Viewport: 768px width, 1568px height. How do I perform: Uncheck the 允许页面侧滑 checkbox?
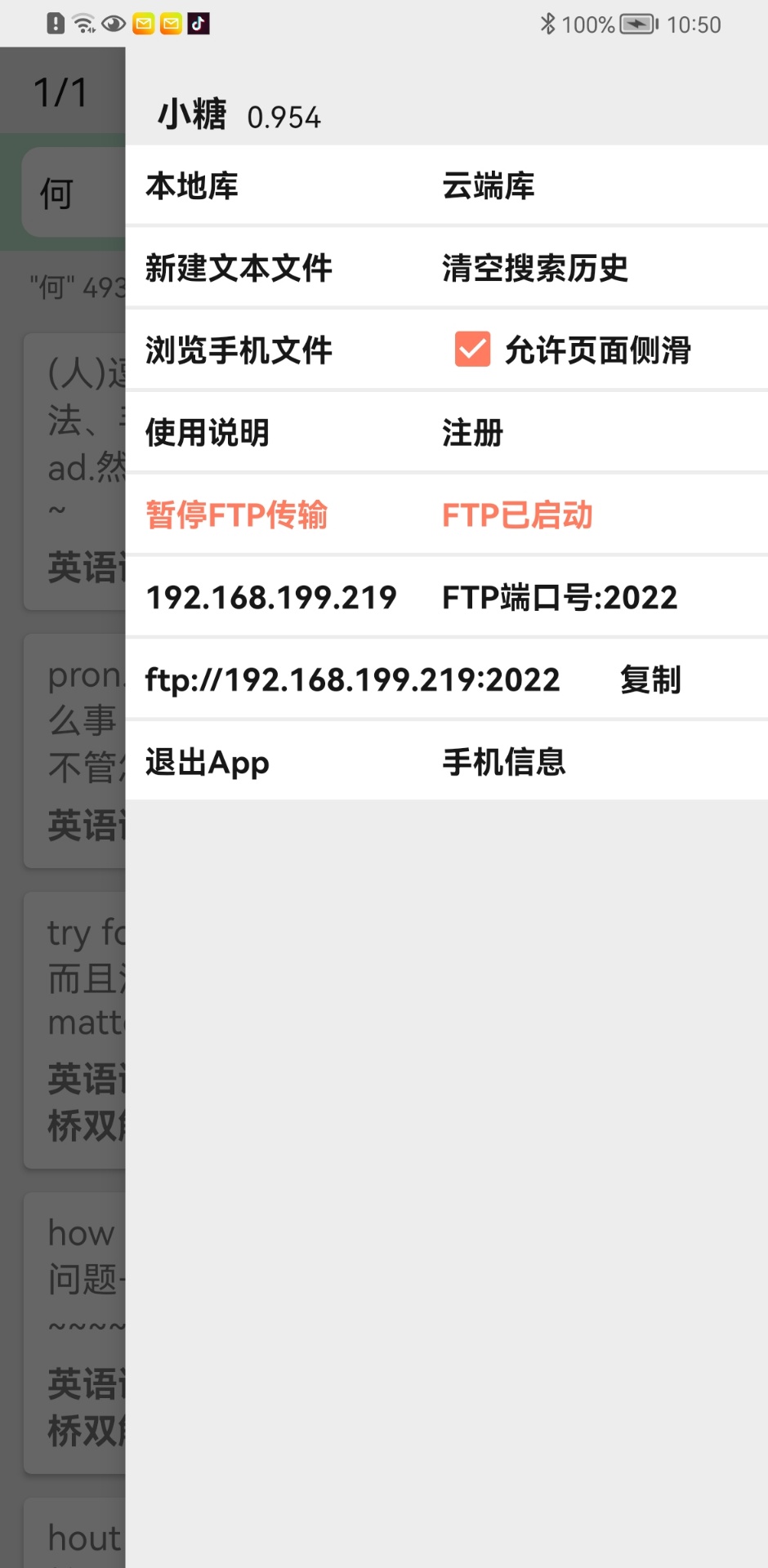[x=472, y=350]
